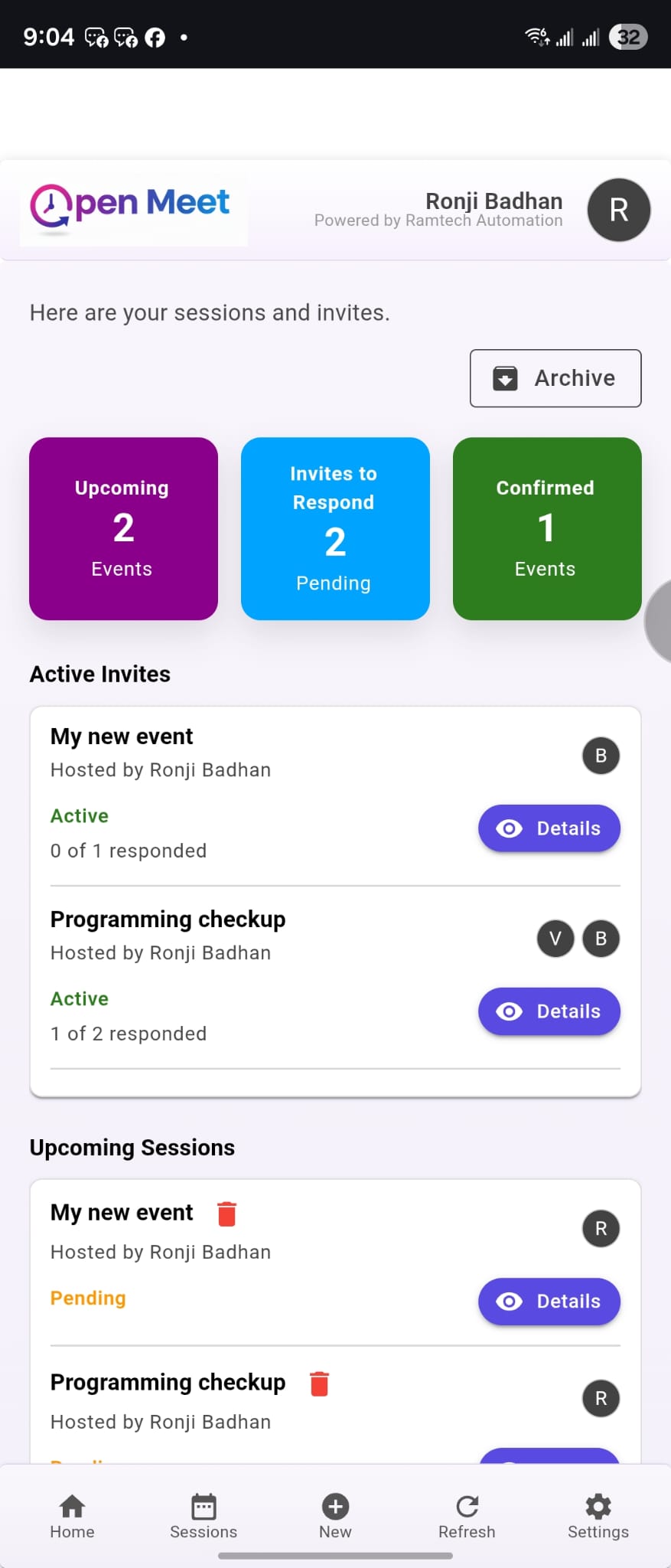This screenshot has height=1568, width=671.
Task: Select the purple Upcoming events card
Action: [x=123, y=529]
